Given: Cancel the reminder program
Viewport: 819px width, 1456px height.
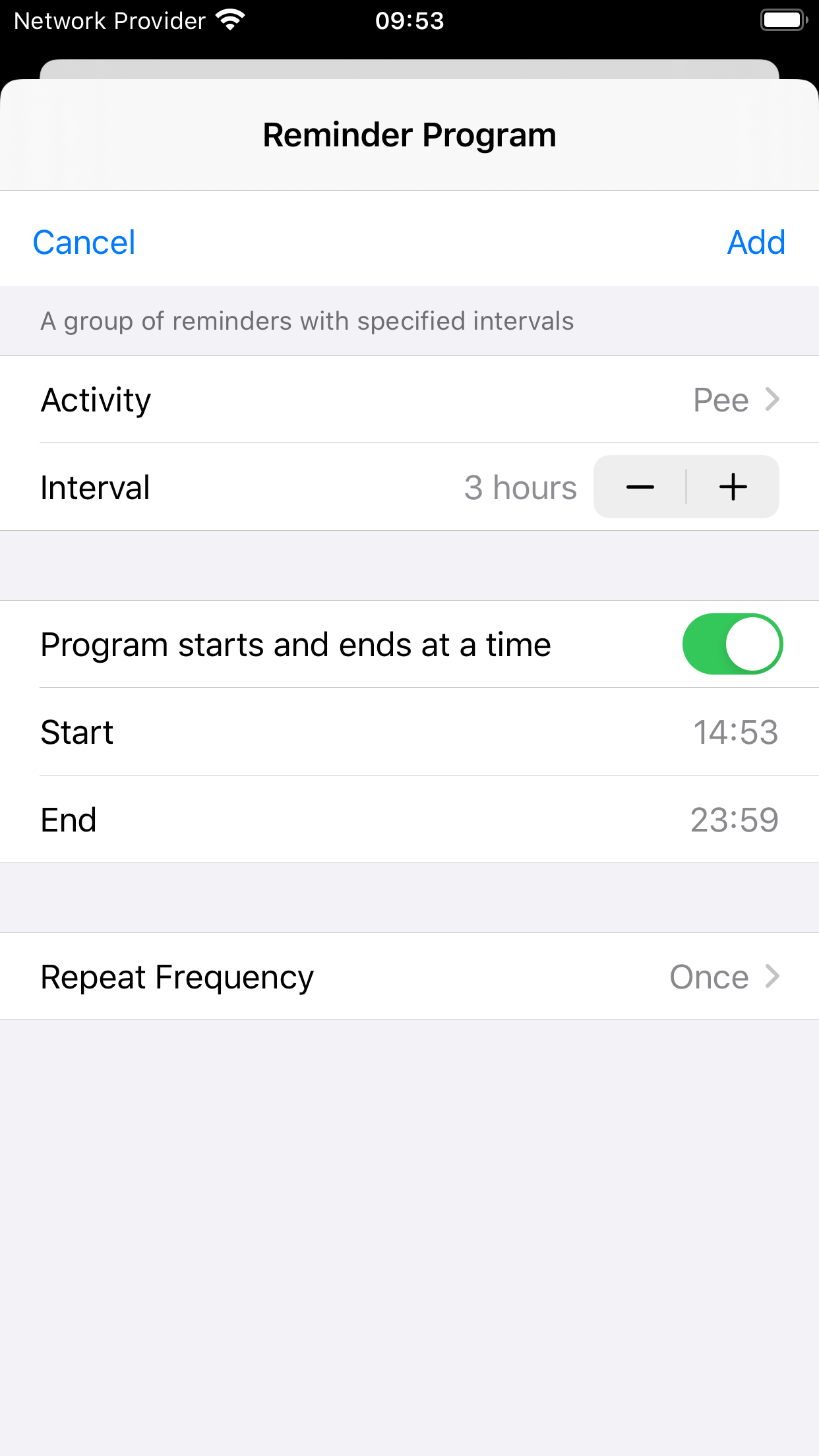Looking at the screenshot, I should 84,242.
